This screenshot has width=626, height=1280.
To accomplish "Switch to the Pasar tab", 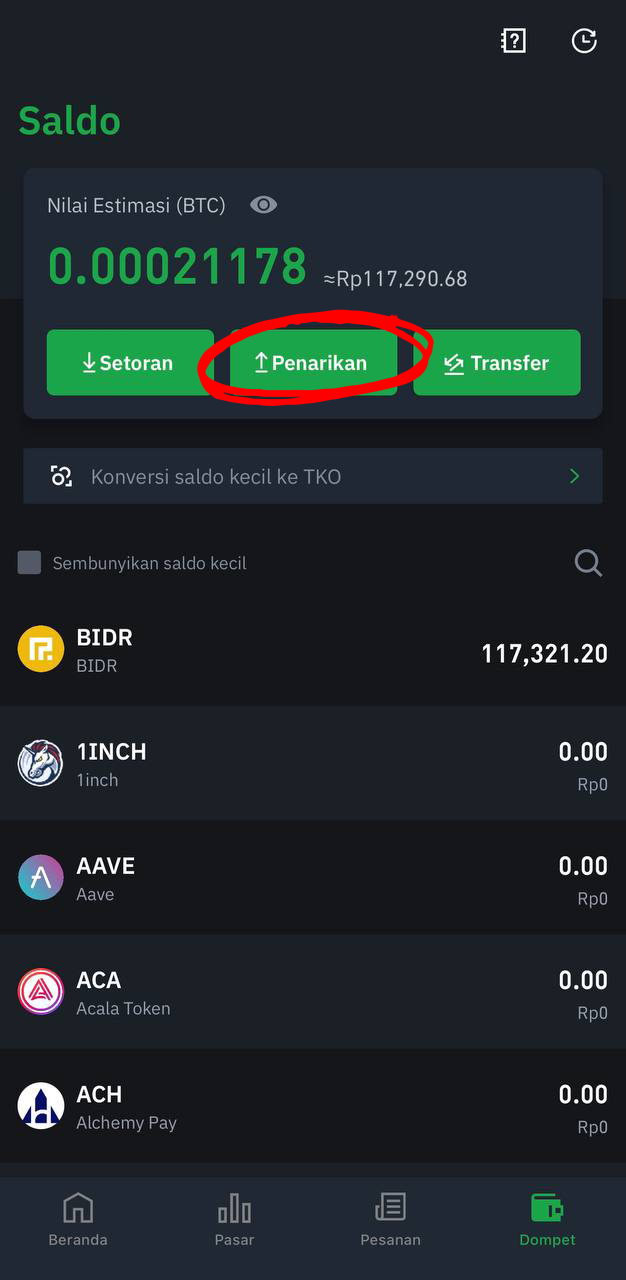I will point(234,1220).
